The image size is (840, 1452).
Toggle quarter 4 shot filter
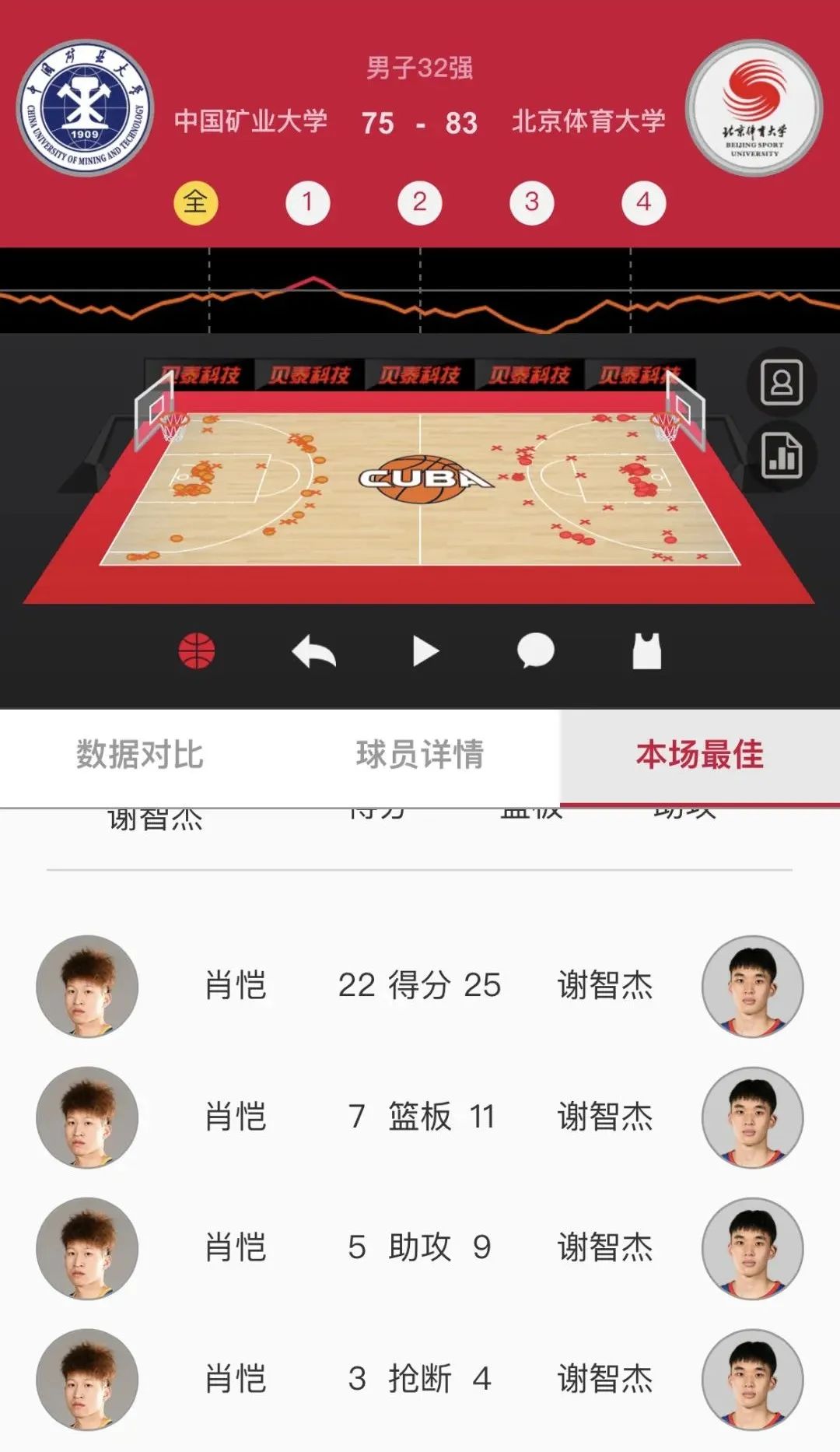(642, 202)
